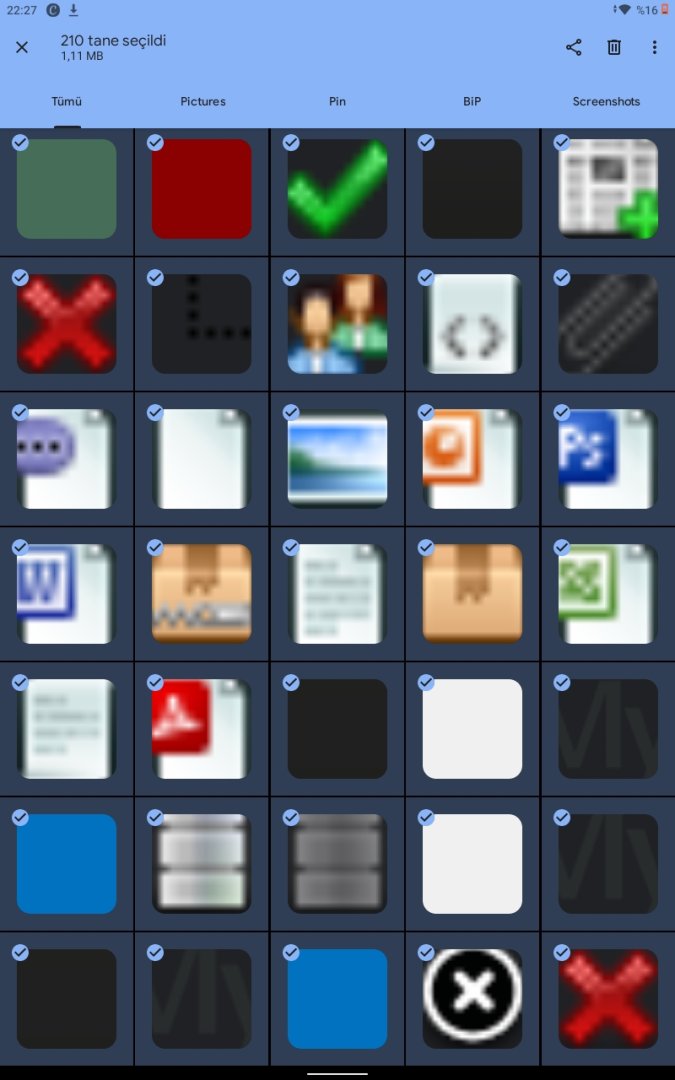Tap the Photoshop file icon thumbnail
The width and height of the screenshot is (675, 1080).
(607, 459)
